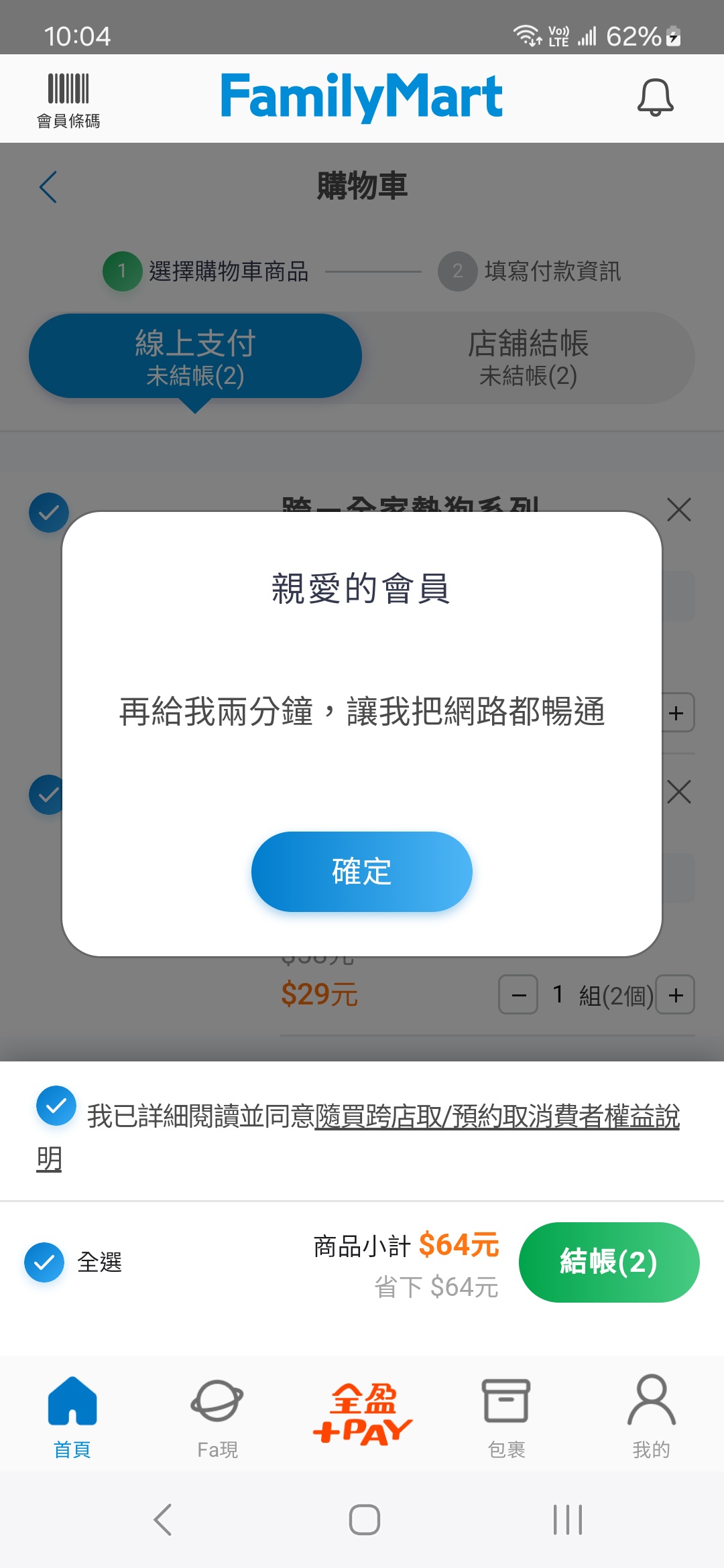Open the 我的 profile tab
This screenshot has height=1568, width=724.
(x=652, y=1417)
